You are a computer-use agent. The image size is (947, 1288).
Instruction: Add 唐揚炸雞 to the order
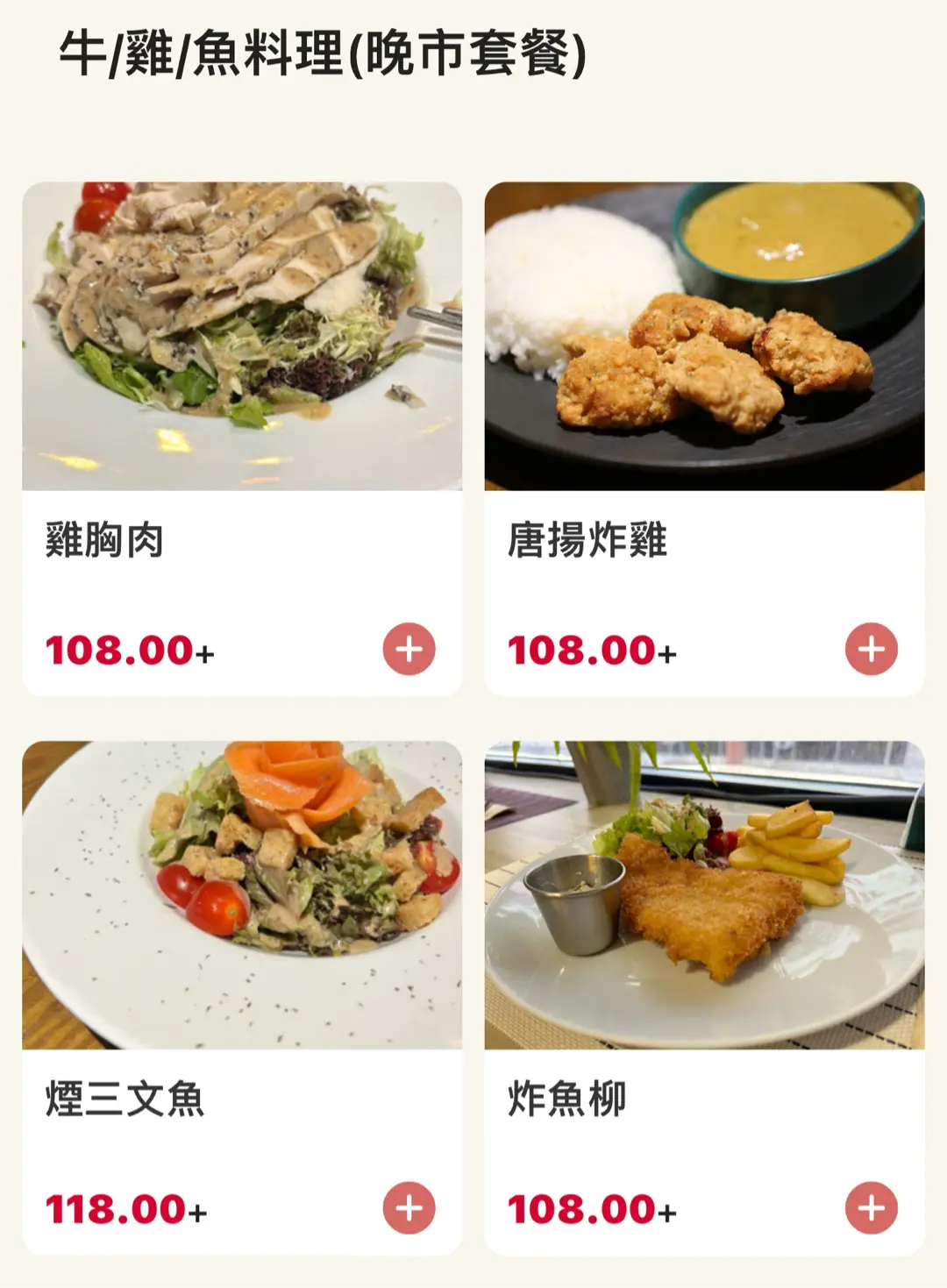[x=871, y=650]
